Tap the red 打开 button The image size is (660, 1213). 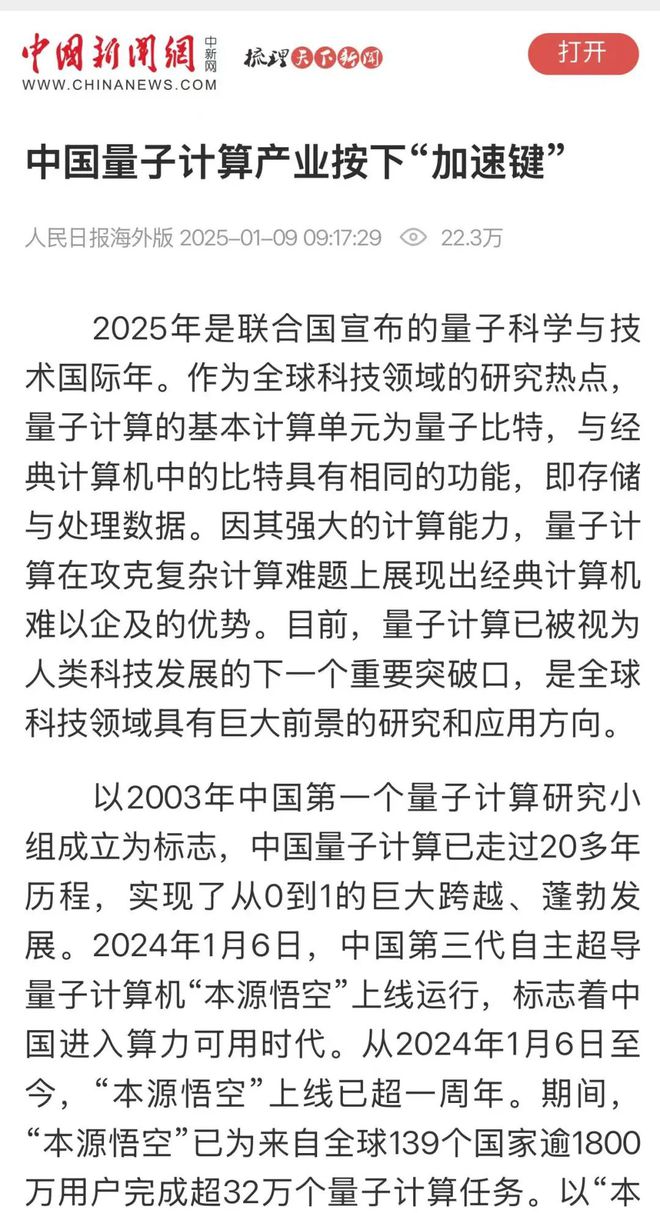(583, 53)
